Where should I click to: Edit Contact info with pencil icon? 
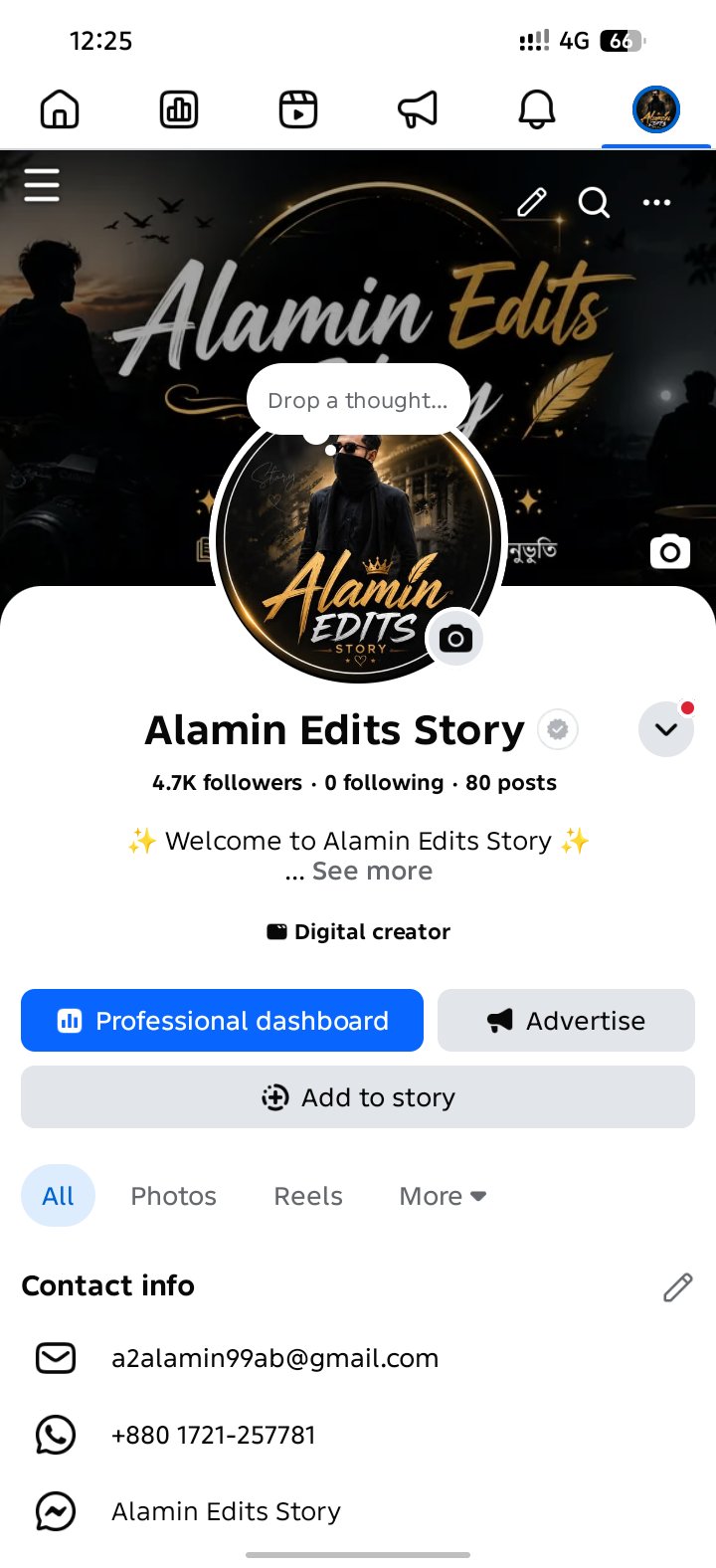pyautogui.click(x=677, y=1286)
